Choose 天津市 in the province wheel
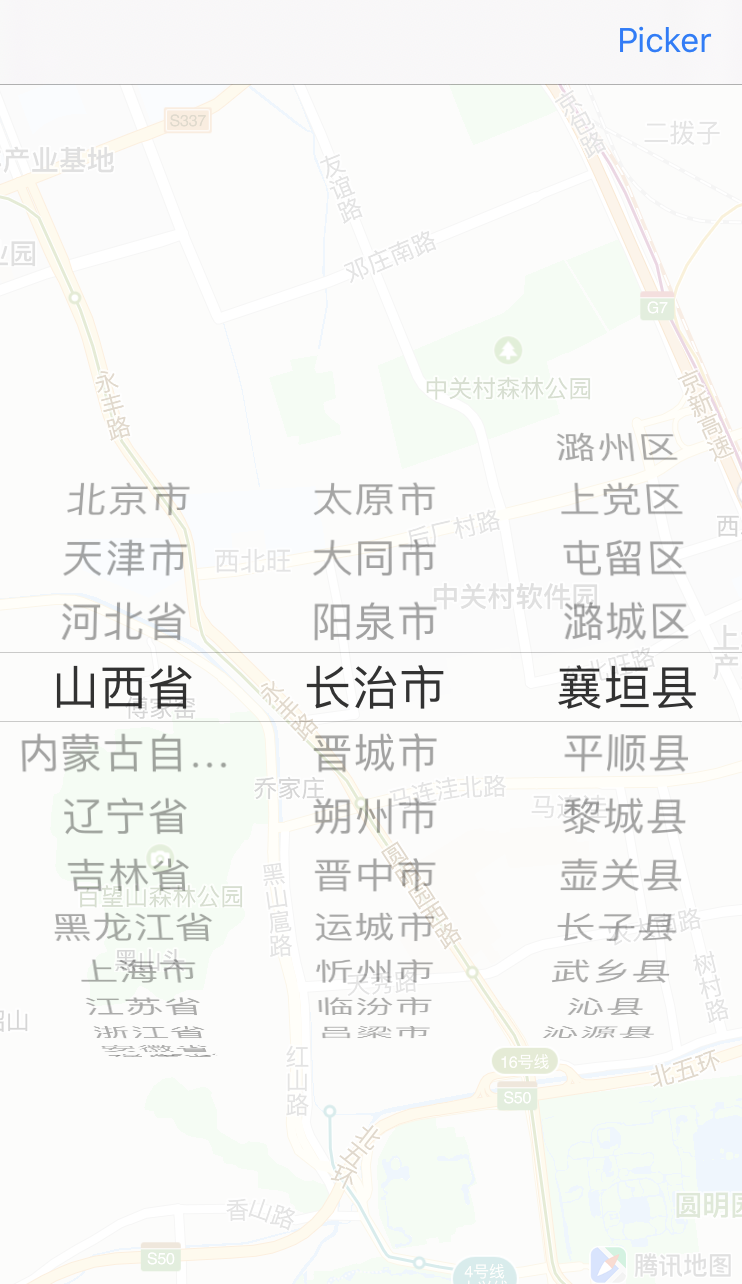Viewport: 742px width, 1284px height. pyautogui.click(x=125, y=559)
